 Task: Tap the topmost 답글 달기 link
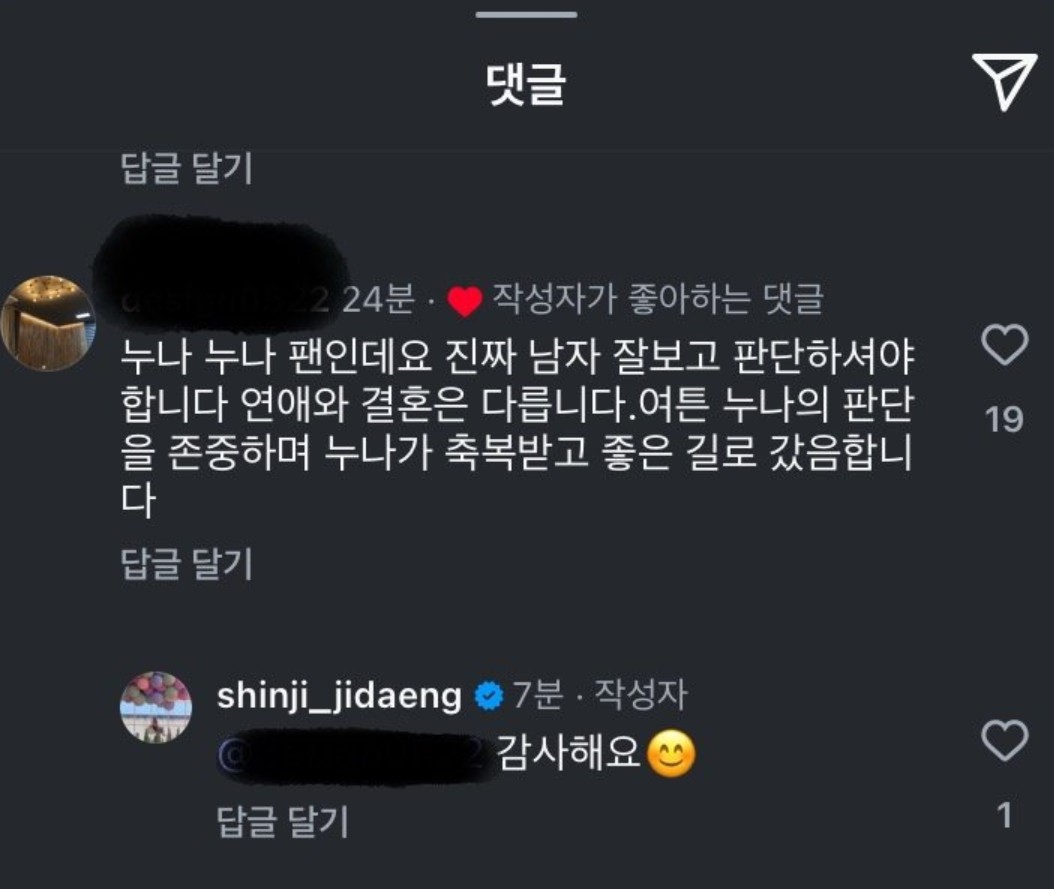186,169
